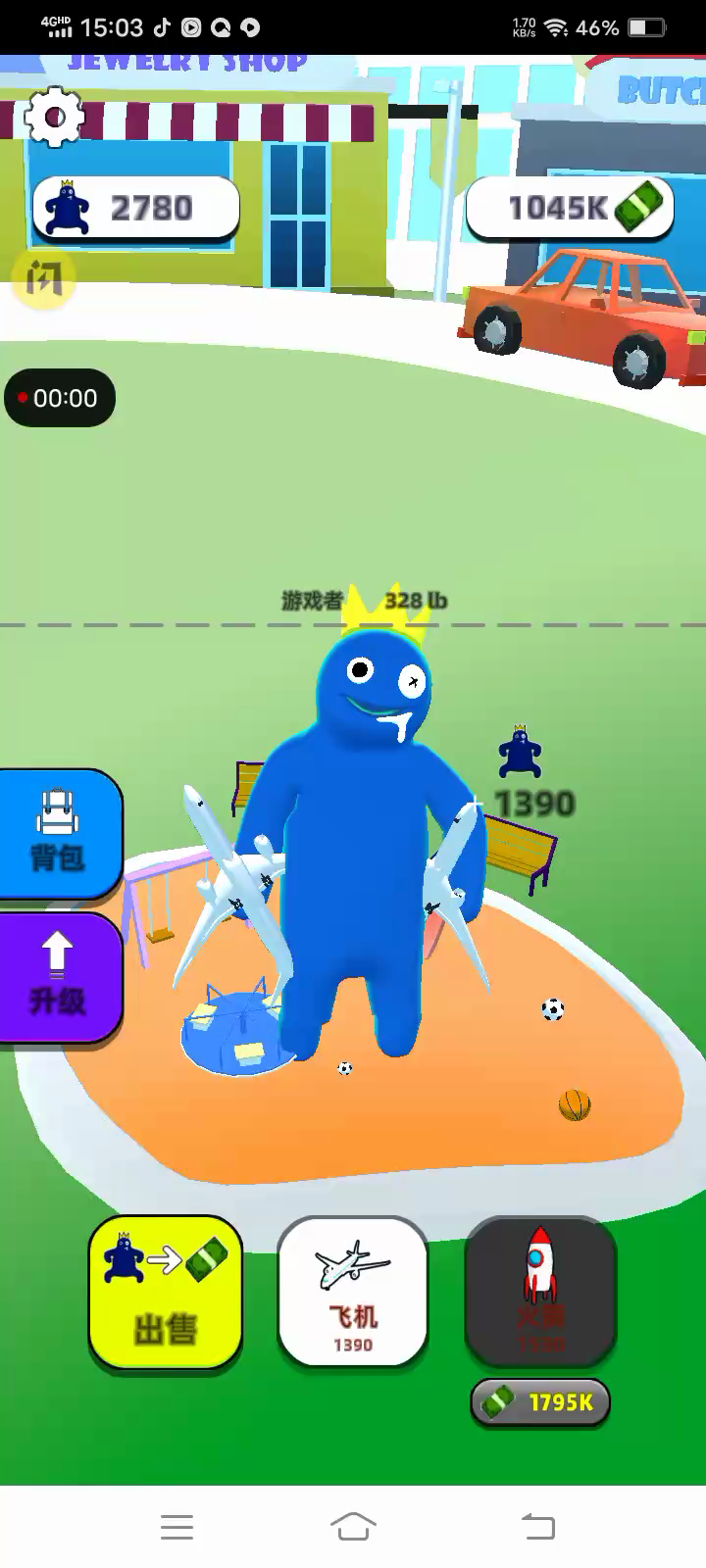The height and width of the screenshot is (1568, 706).
Task: Go to the system home screen
Action: click(x=353, y=1526)
